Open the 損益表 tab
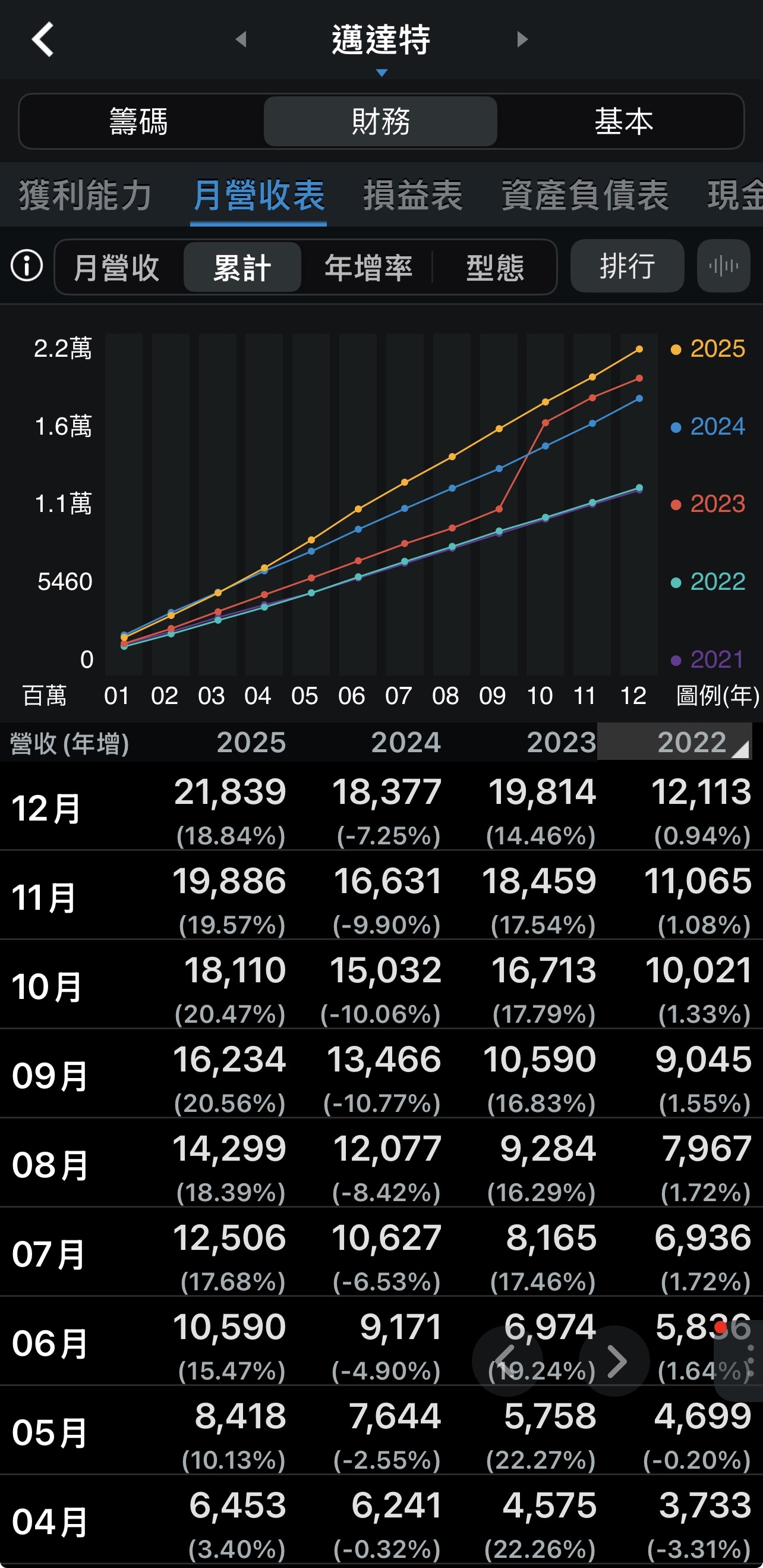Image resolution: width=763 pixels, height=1568 pixels. click(x=413, y=196)
